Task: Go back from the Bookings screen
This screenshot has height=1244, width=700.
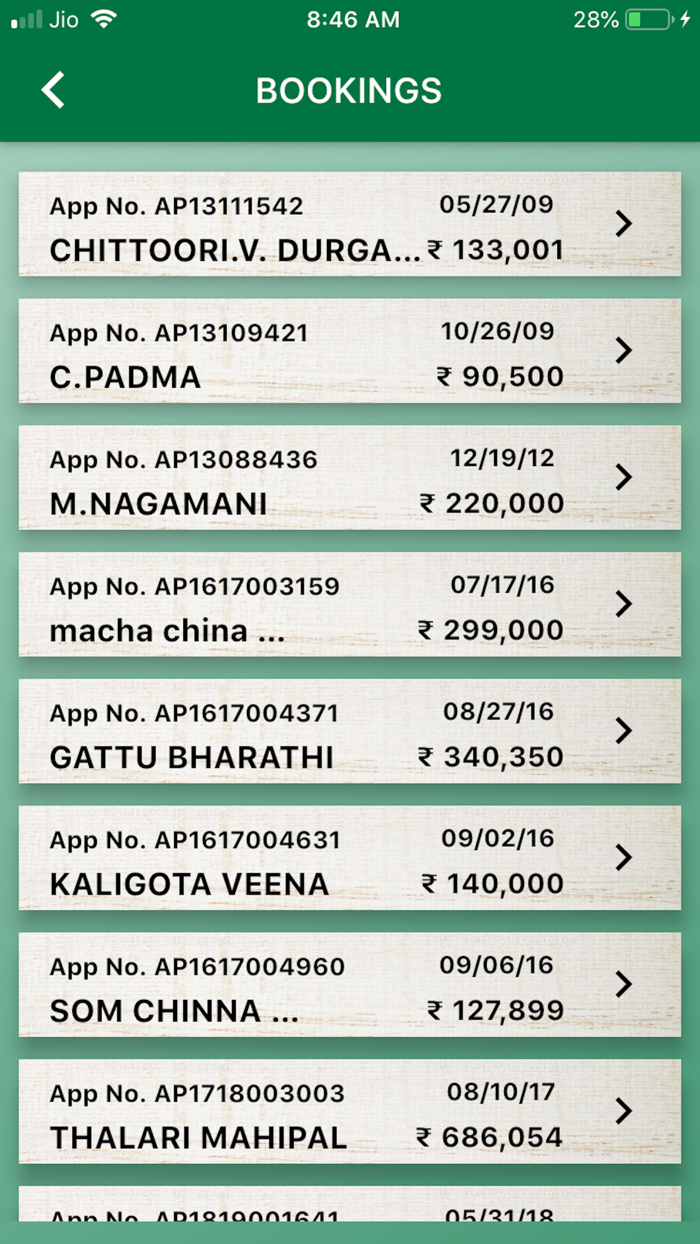Action: [x=53, y=90]
